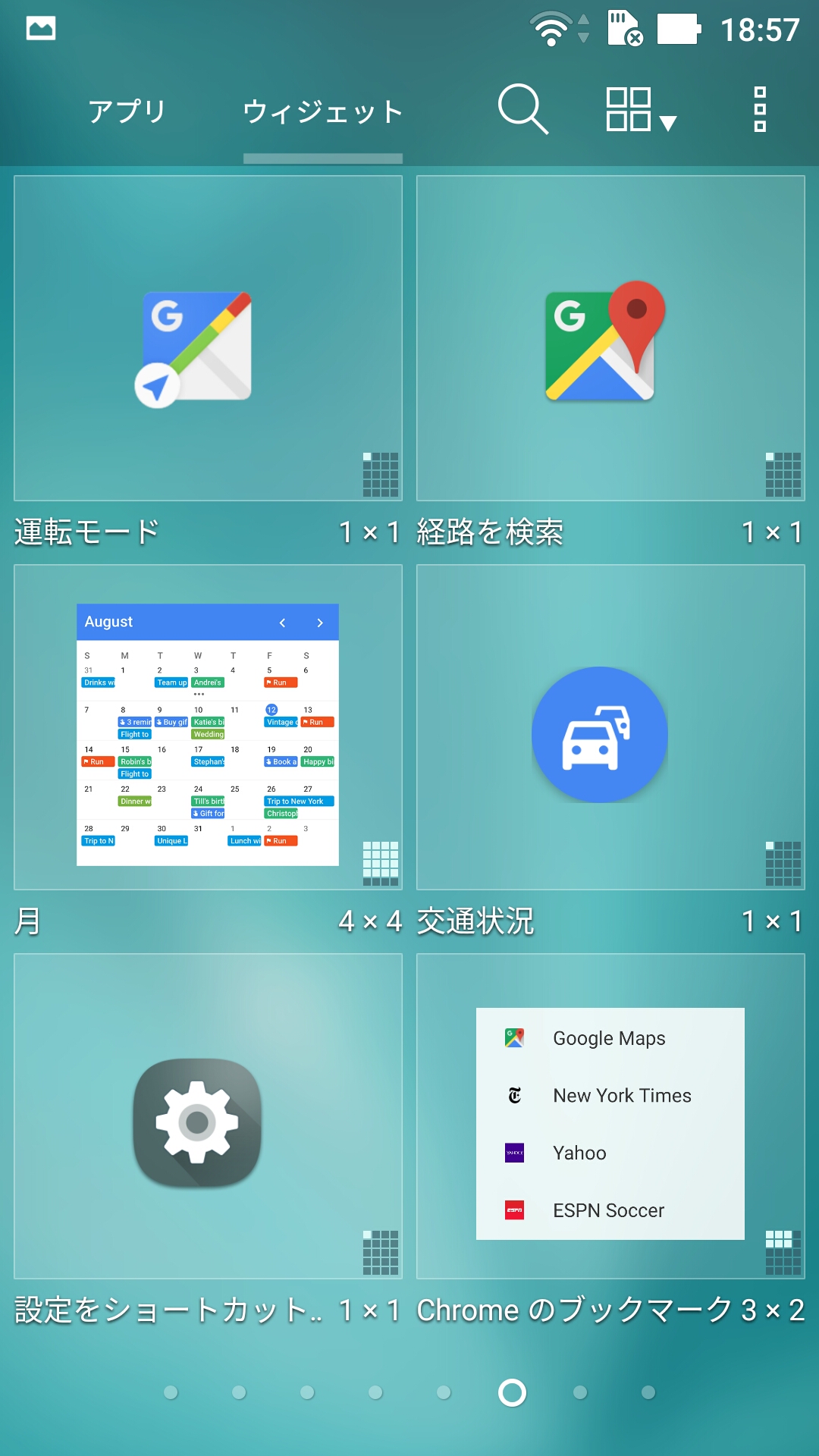Open the search magnifier icon
The image size is (819, 1456).
[522, 110]
